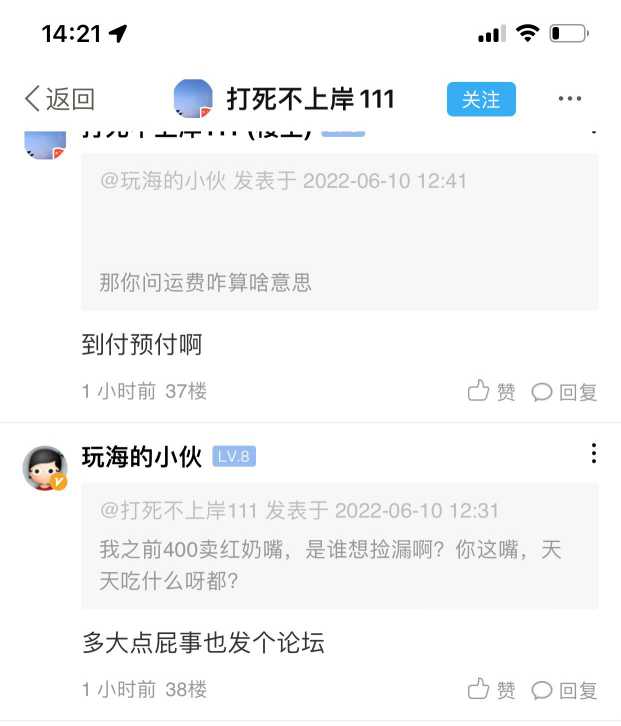Like the 38楼 reply

click(x=492, y=690)
